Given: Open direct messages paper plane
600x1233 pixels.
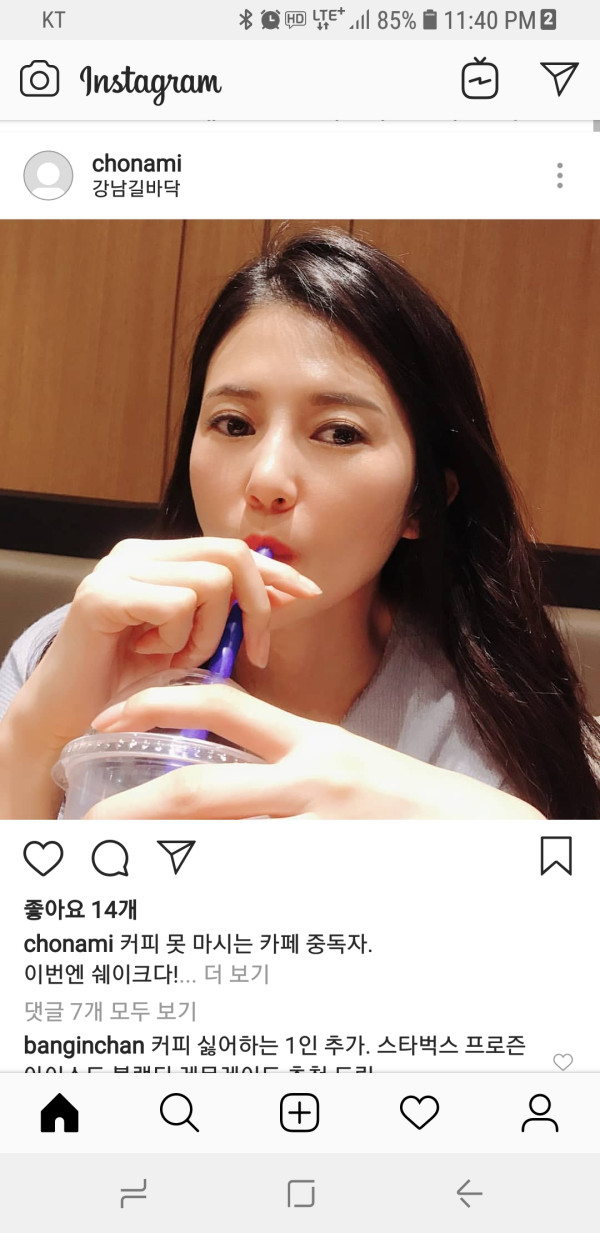Looking at the screenshot, I should [x=559, y=79].
